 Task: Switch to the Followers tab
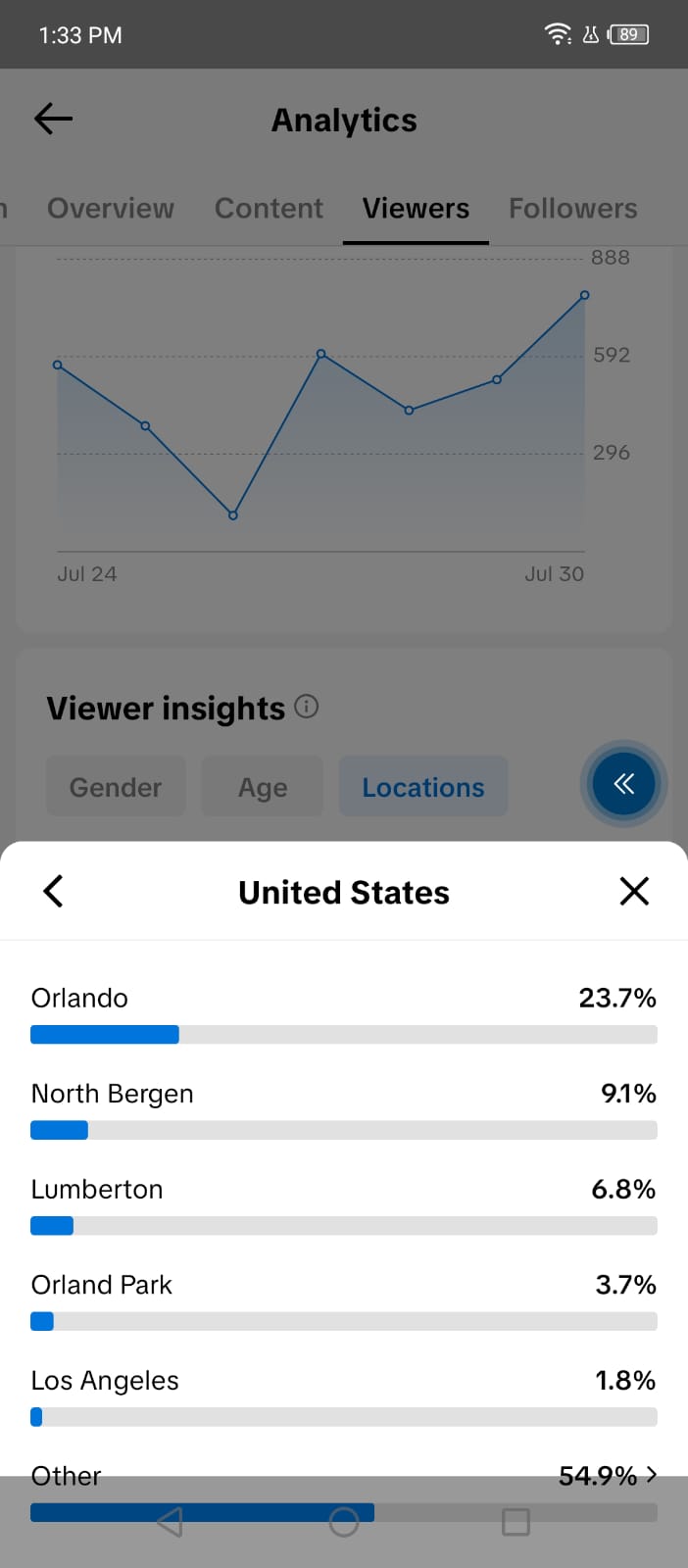click(572, 208)
